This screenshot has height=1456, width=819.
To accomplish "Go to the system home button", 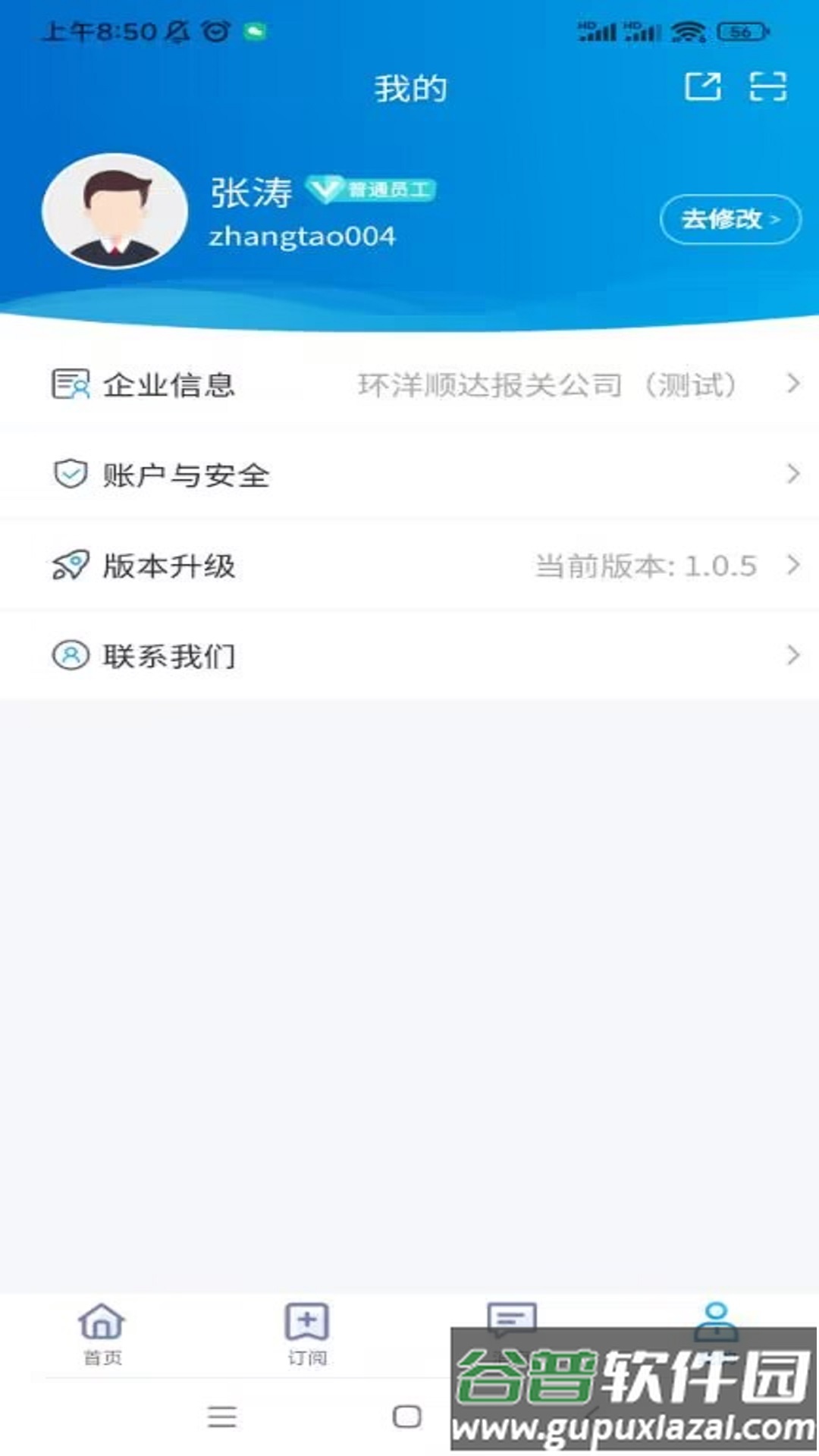I will point(407,1416).
